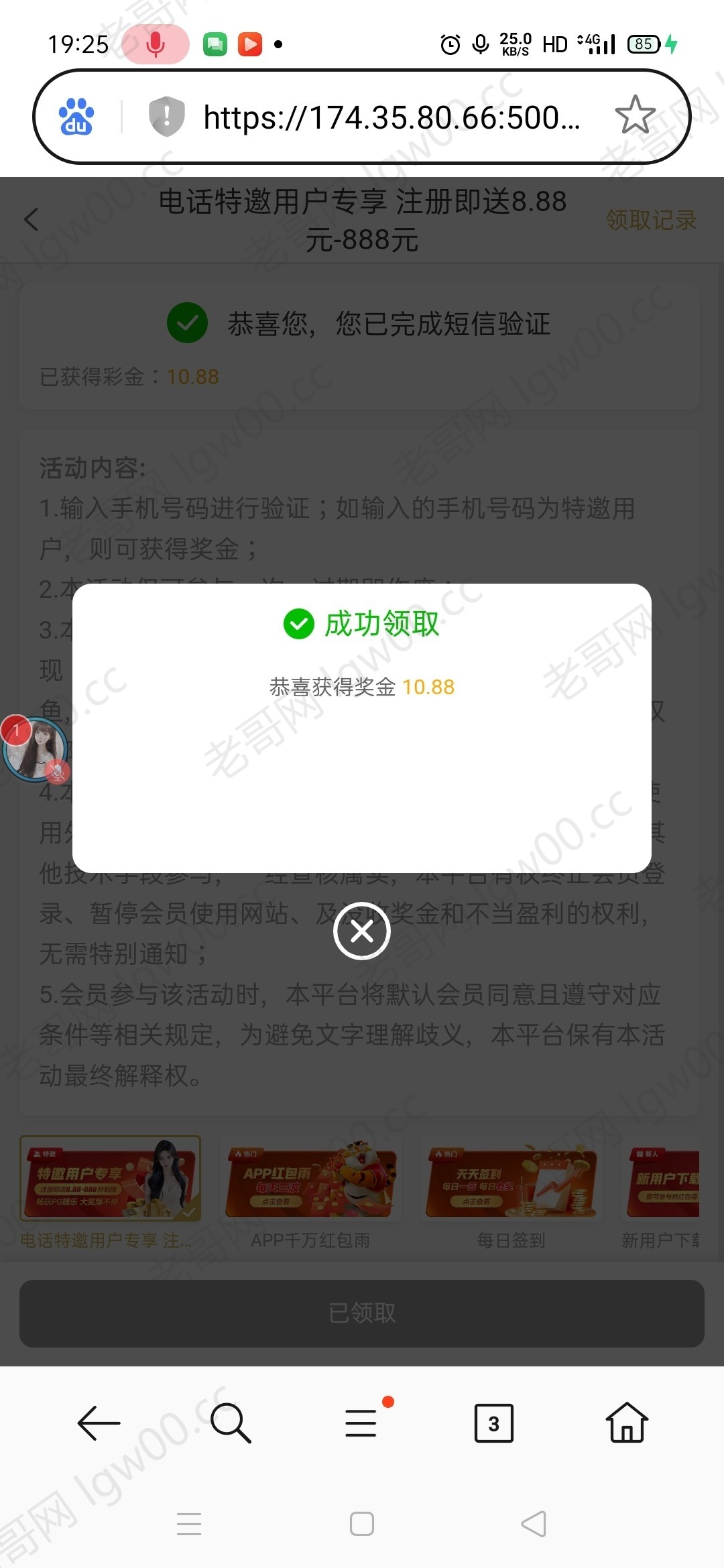The image size is (724, 1568).
Task: Open the Baidu paw logo button
Action: coord(76,117)
